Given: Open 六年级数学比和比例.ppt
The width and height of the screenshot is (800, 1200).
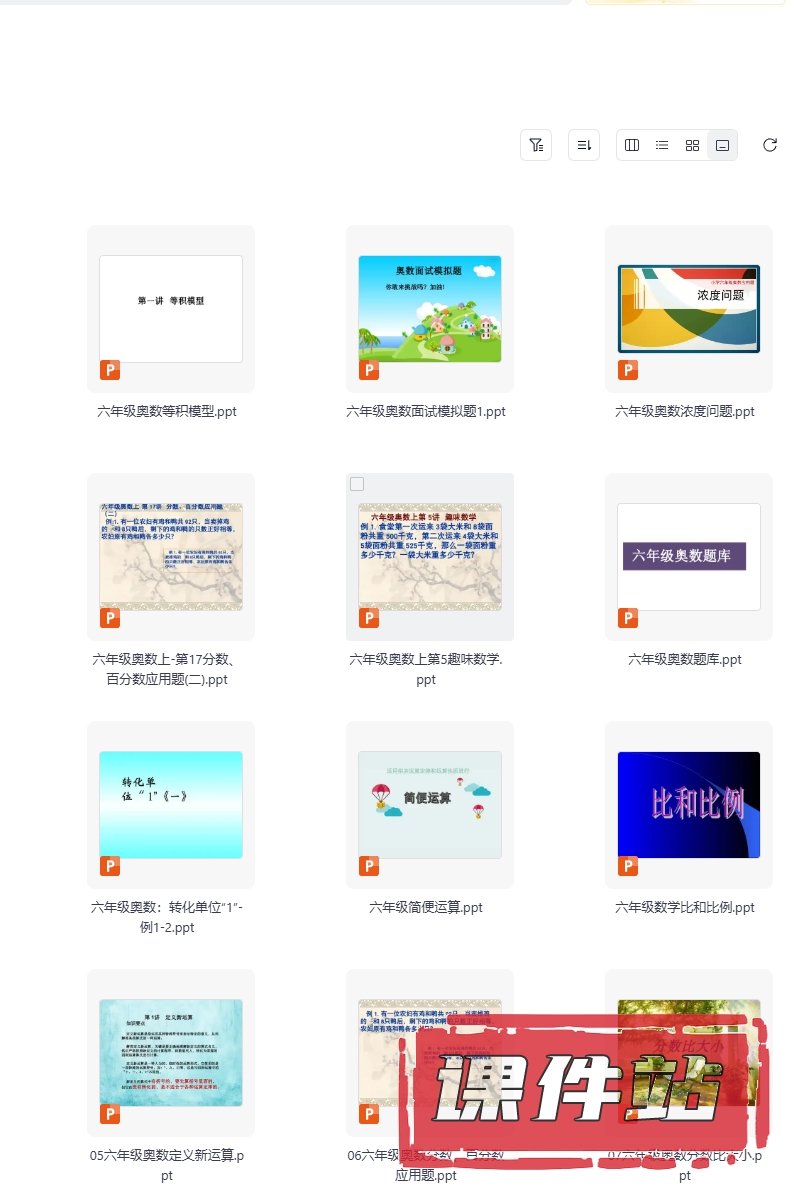Looking at the screenshot, I should 689,805.
